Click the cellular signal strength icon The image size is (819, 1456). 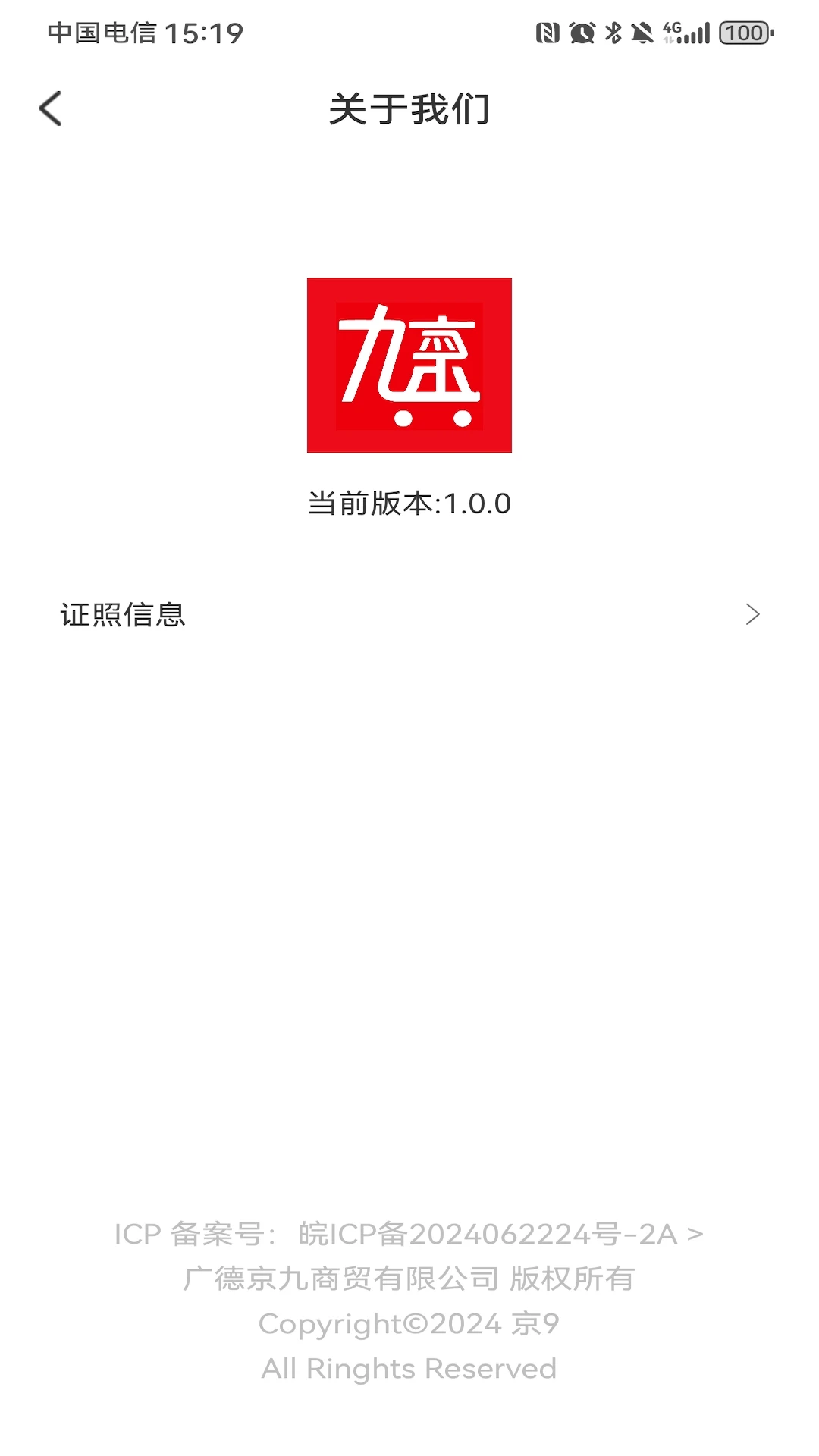[x=695, y=33]
